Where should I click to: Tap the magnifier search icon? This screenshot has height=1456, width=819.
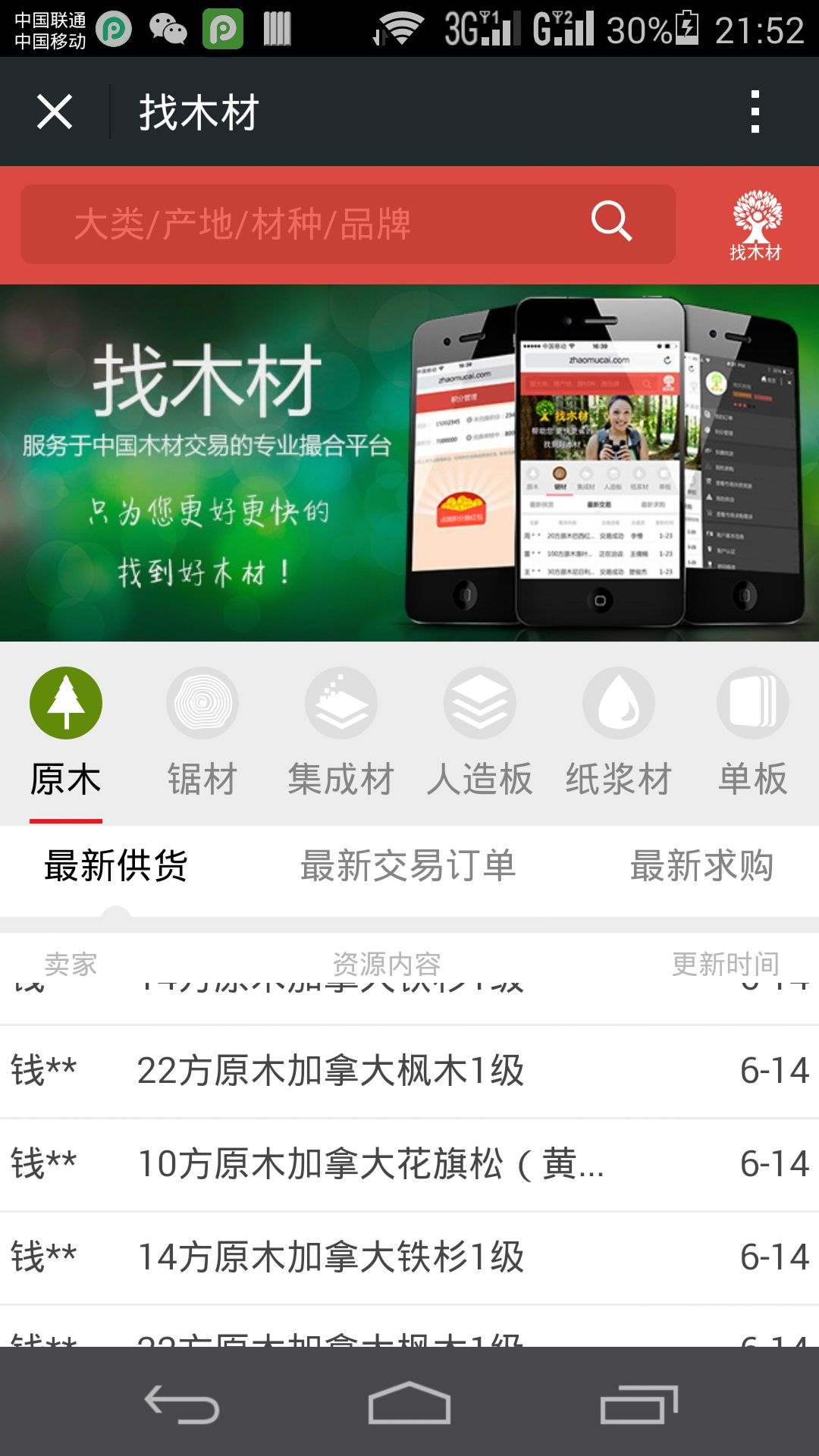(x=611, y=221)
